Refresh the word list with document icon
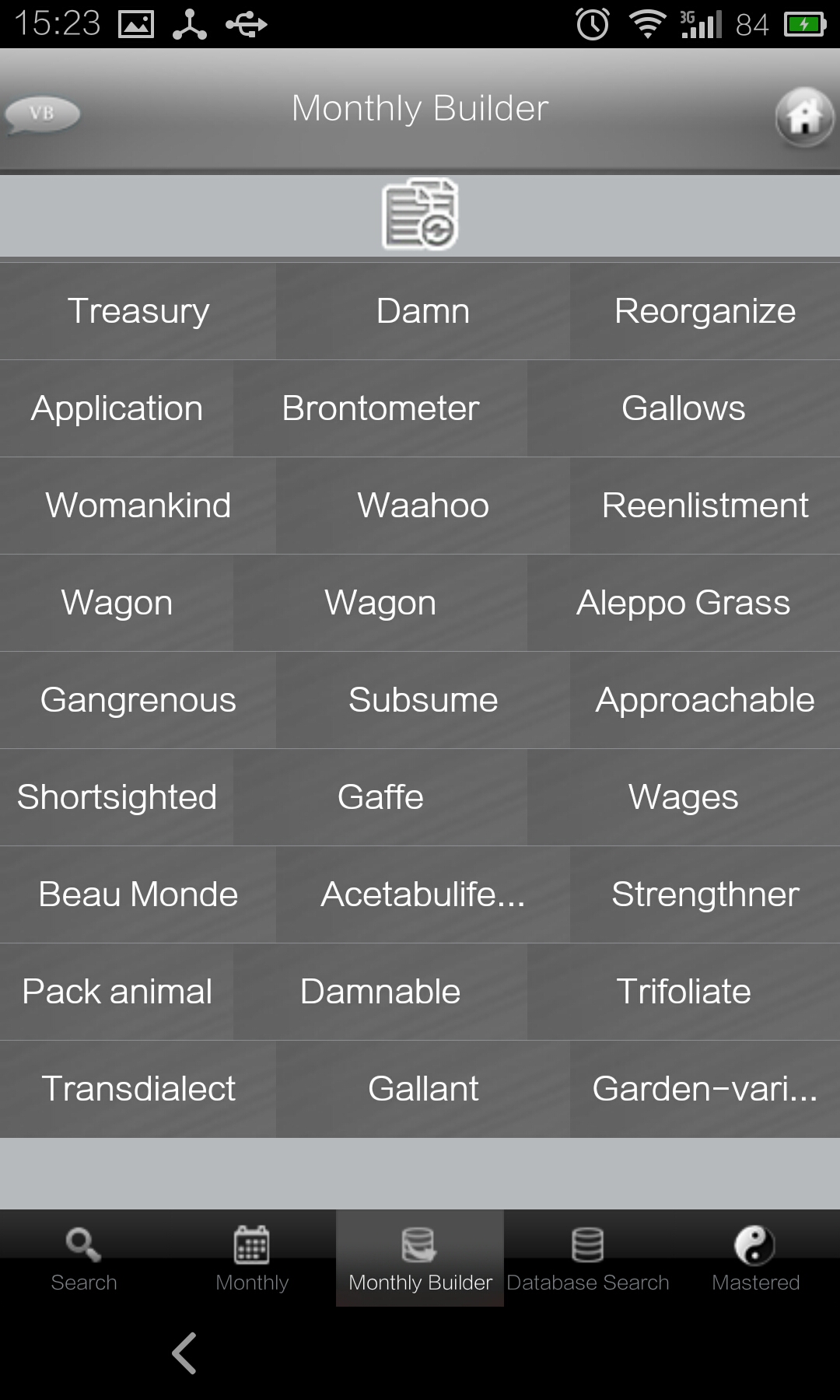This screenshot has height=1400, width=840. (420, 215)
